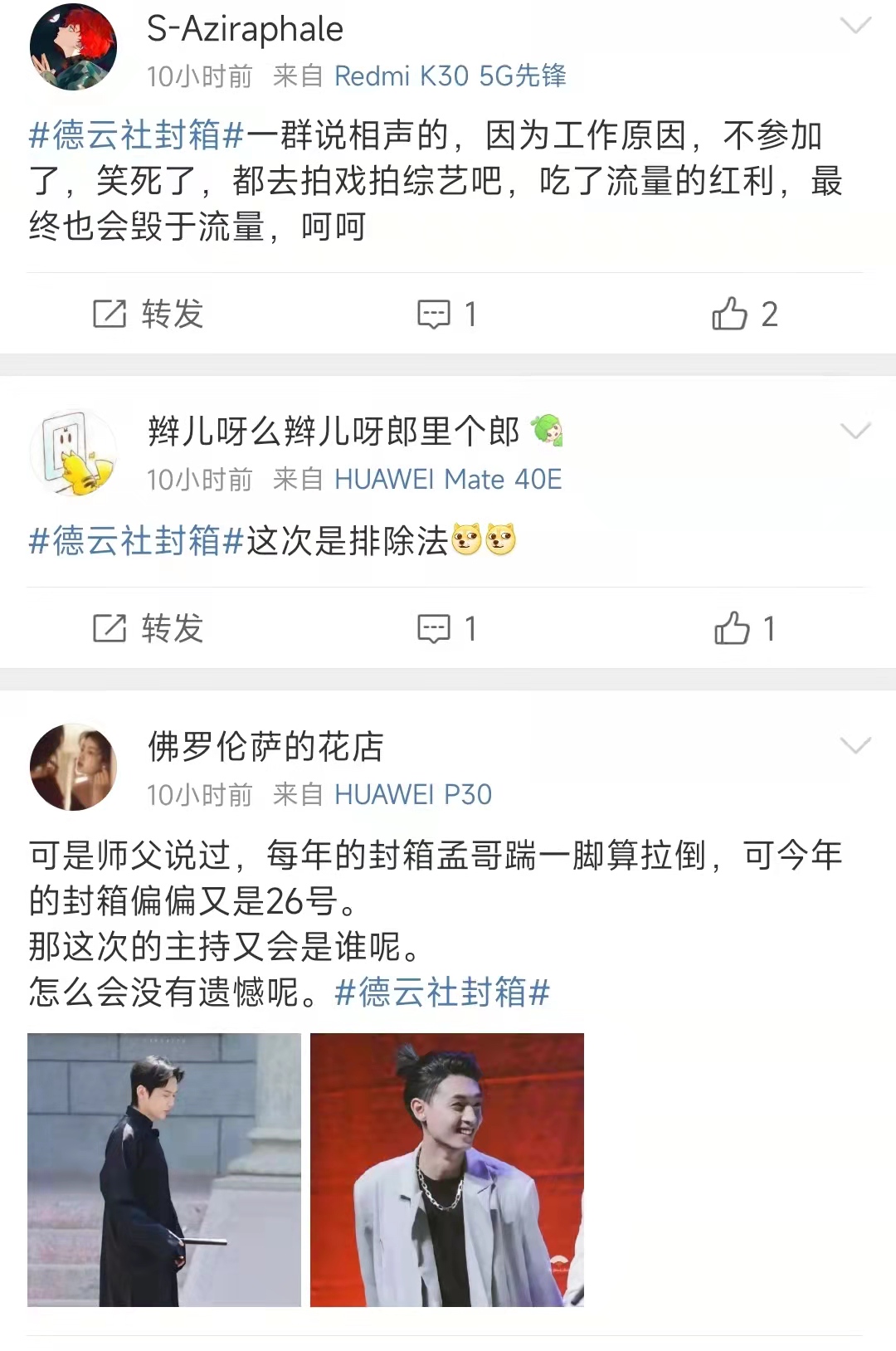Click the repost icon under 辫儿呀么辫儿呀郎里个郎's post

109,629
